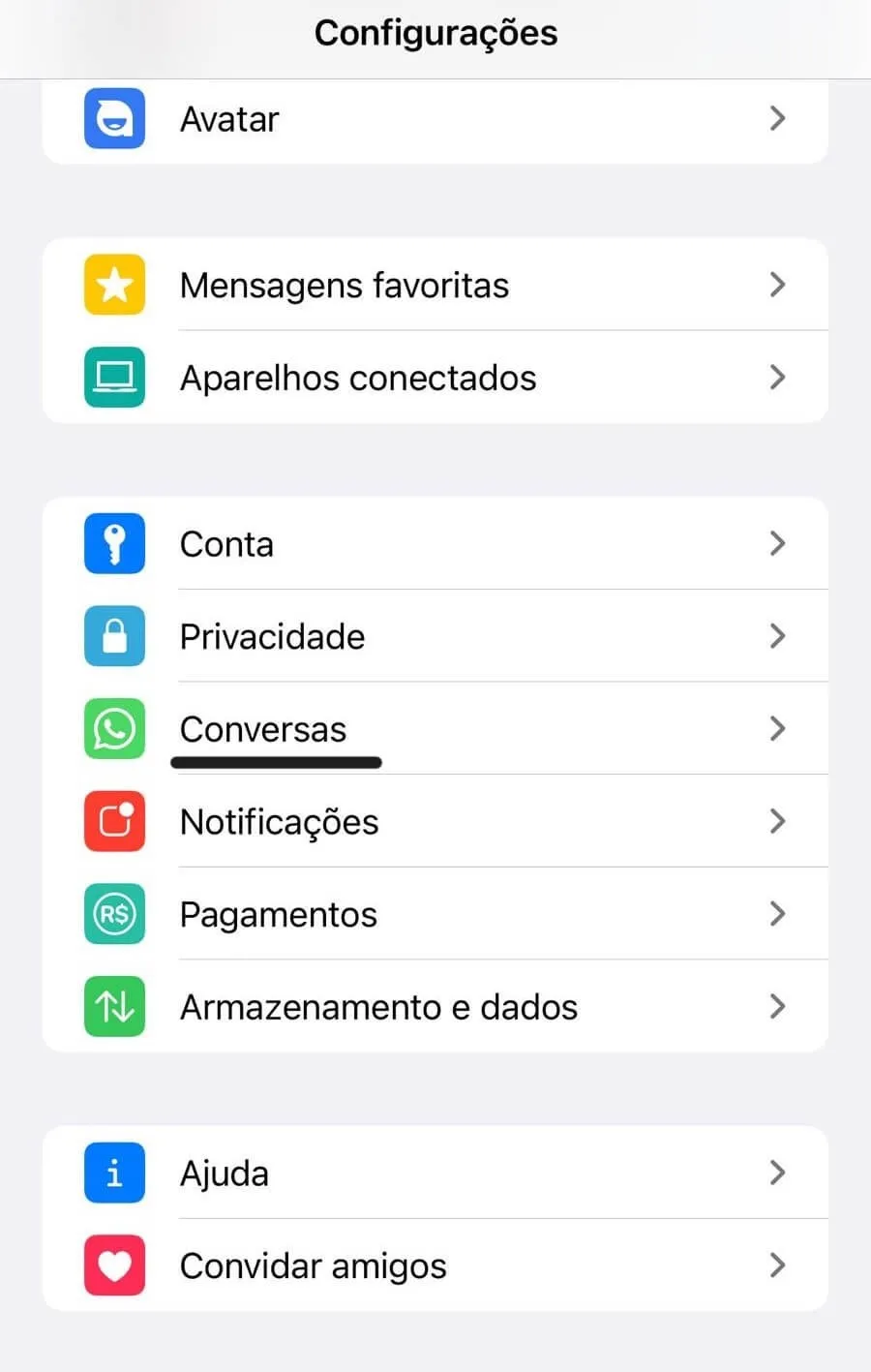
Task: Expand the Conversas row chevron
Action: [777, 729]
